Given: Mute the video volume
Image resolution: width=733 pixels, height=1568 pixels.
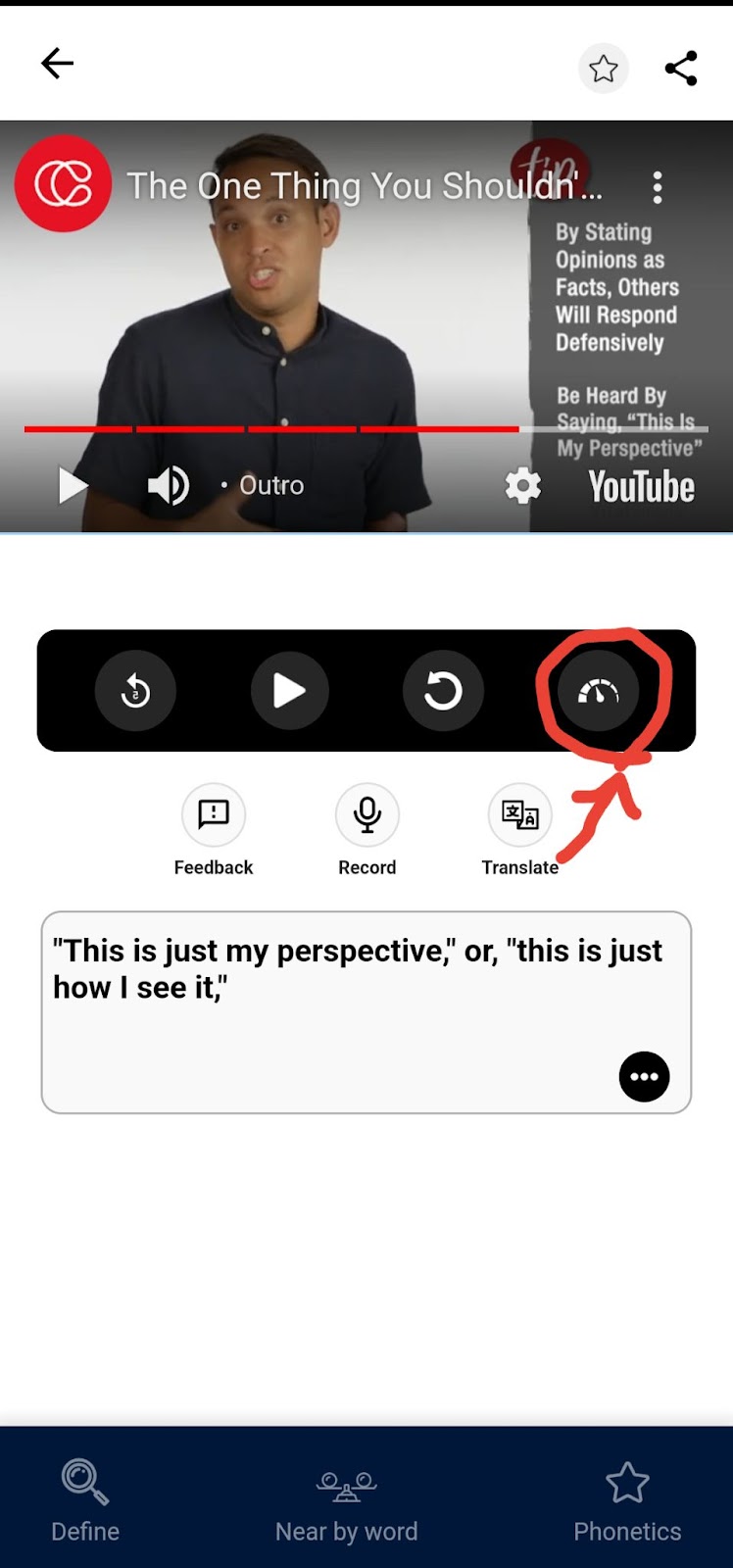Looking at the screenshot, I should (168, 485).
